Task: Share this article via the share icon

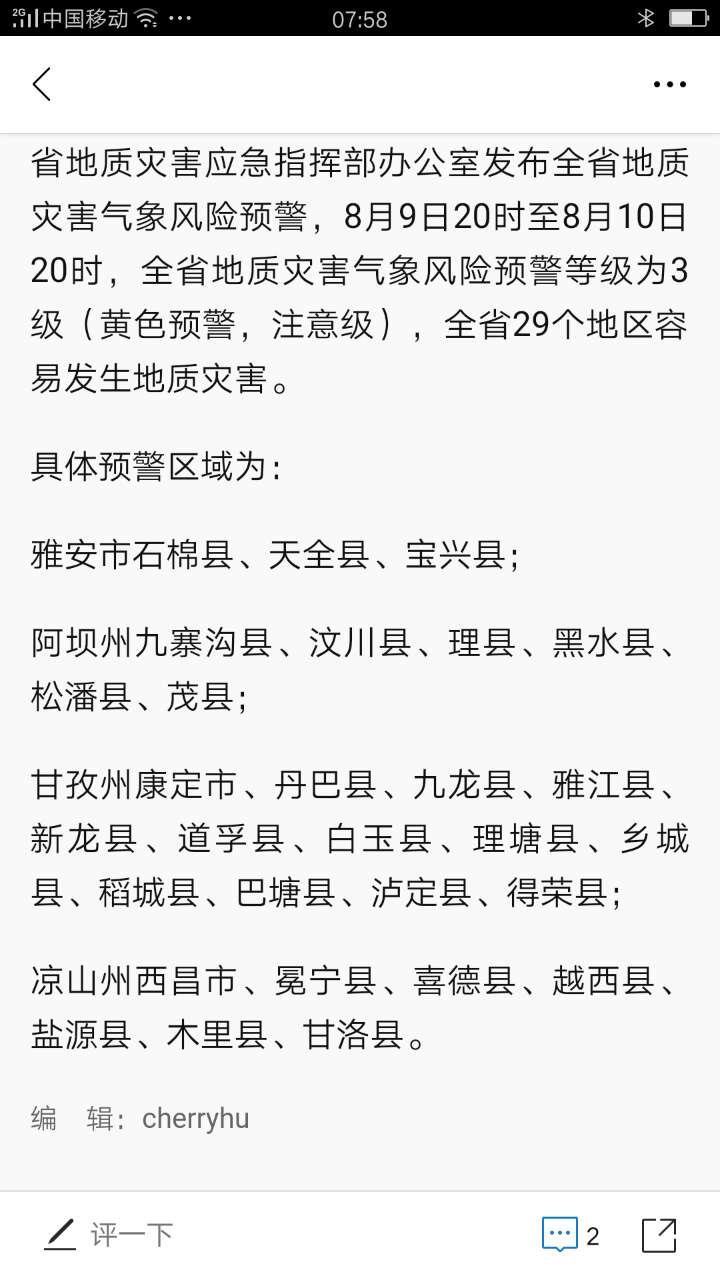Action: coord(659,1235)
